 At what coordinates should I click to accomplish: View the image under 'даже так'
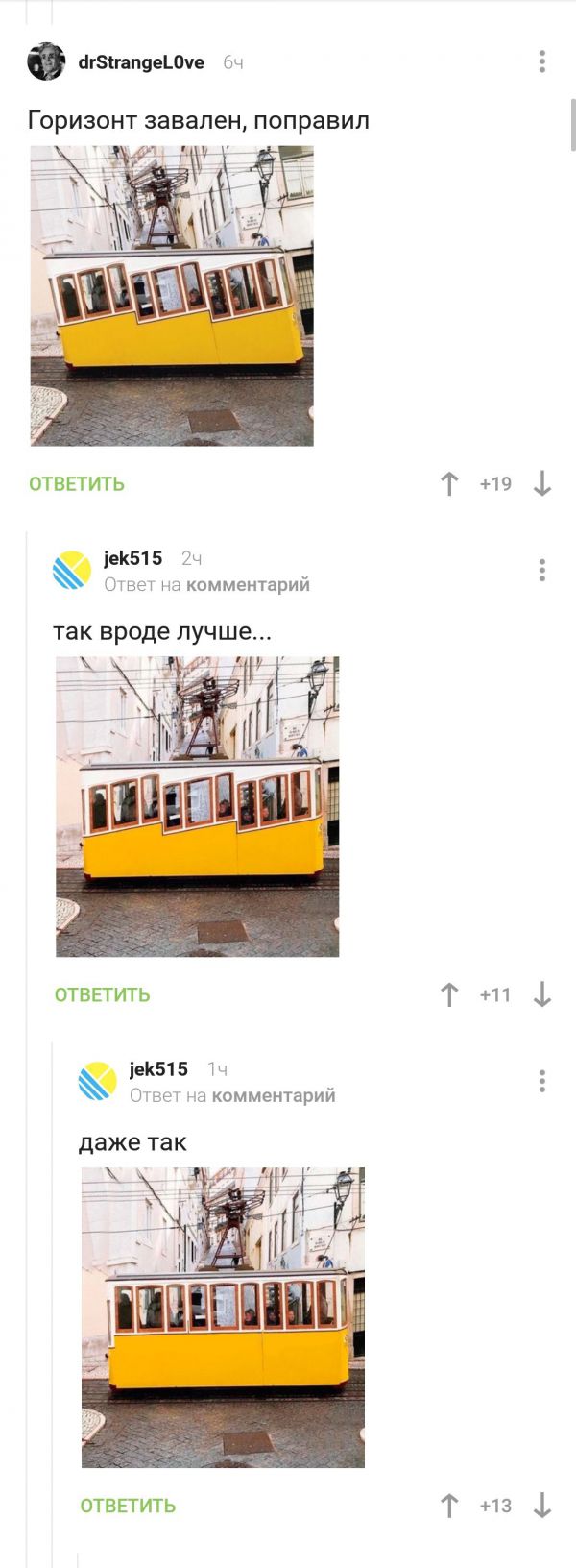(x=223, y=1318)
